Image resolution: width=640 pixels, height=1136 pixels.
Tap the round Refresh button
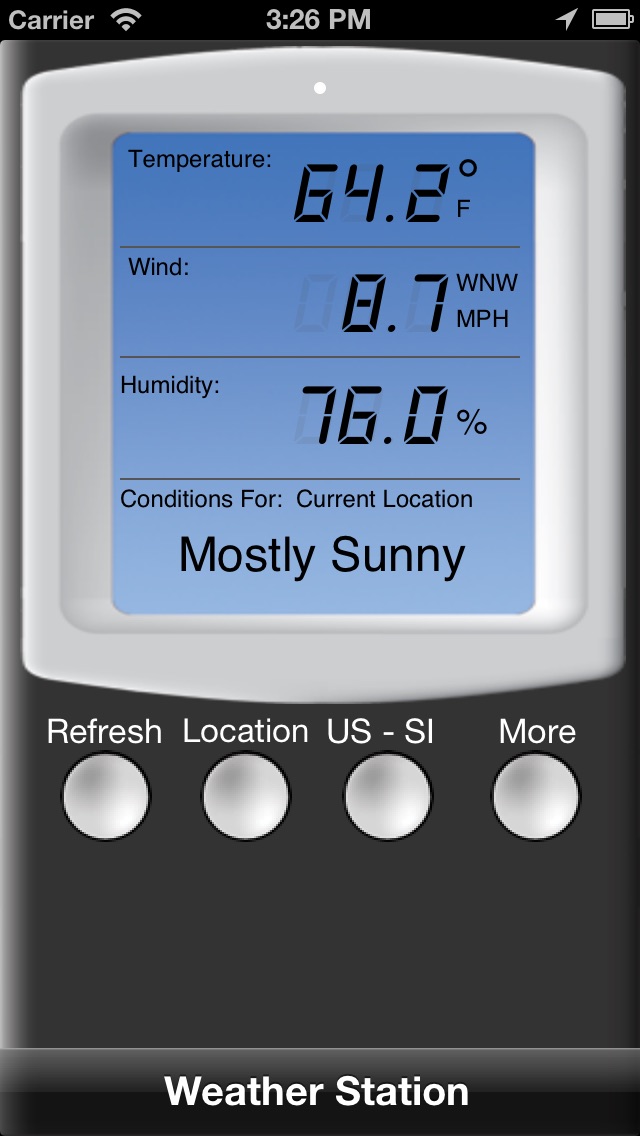click(106, 796)
